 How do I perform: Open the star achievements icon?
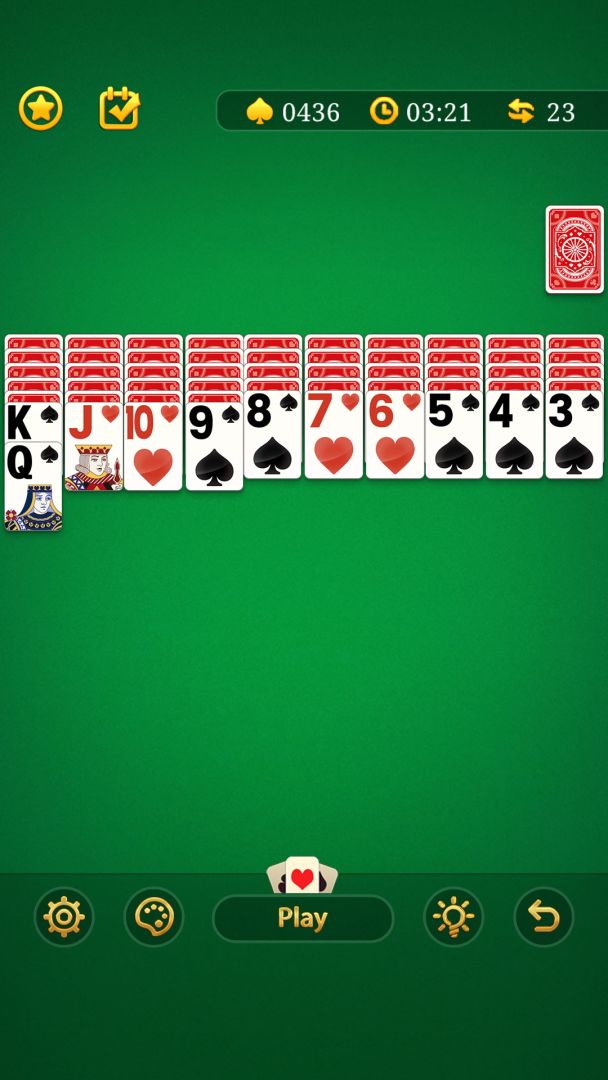click(41, 109)
